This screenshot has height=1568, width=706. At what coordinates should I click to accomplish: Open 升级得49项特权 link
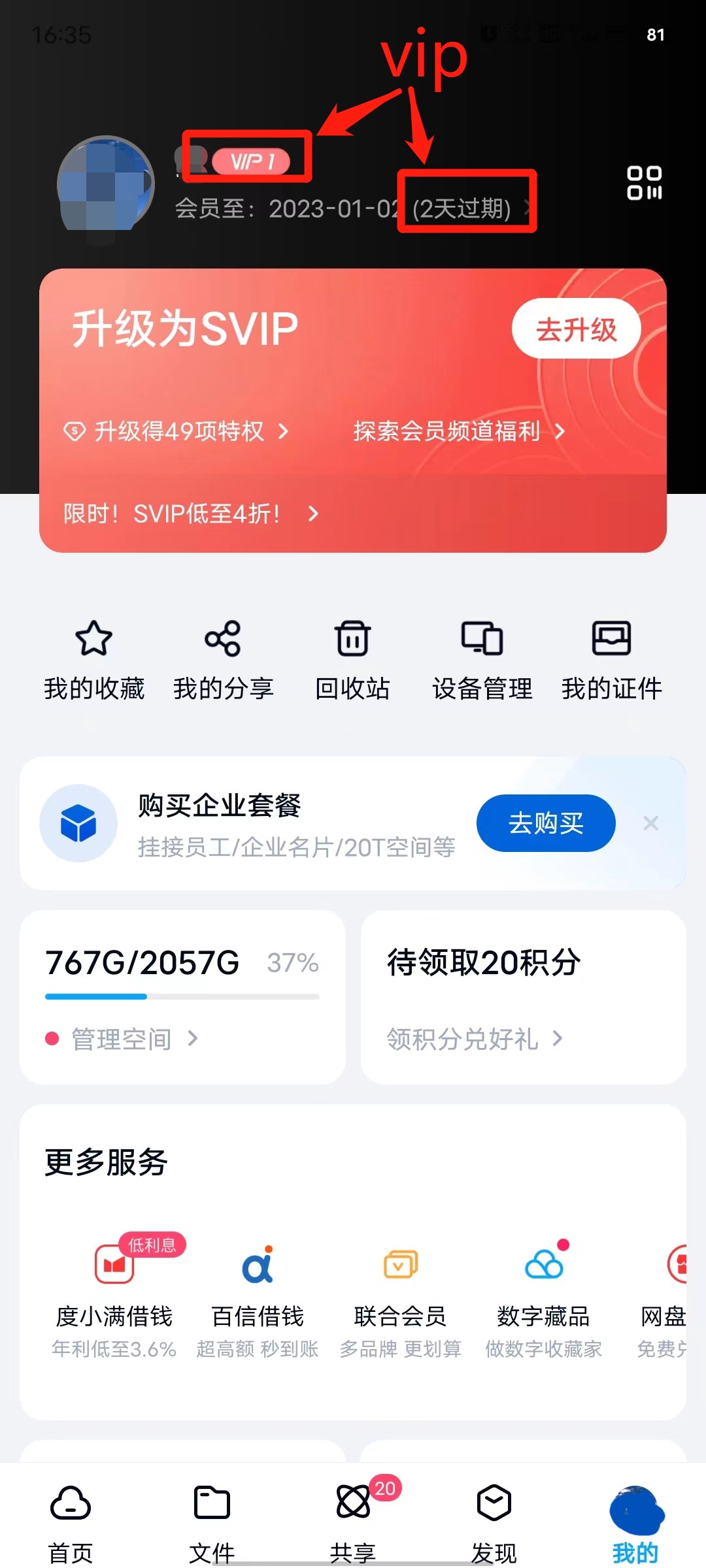click(176, 431)
